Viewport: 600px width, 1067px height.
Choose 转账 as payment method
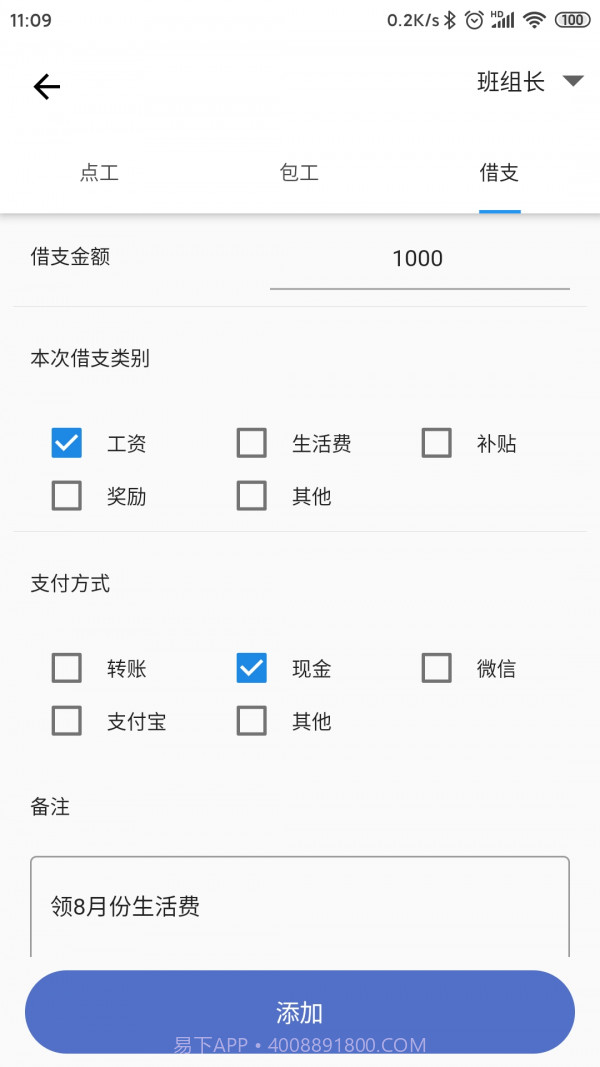[67, 668]
